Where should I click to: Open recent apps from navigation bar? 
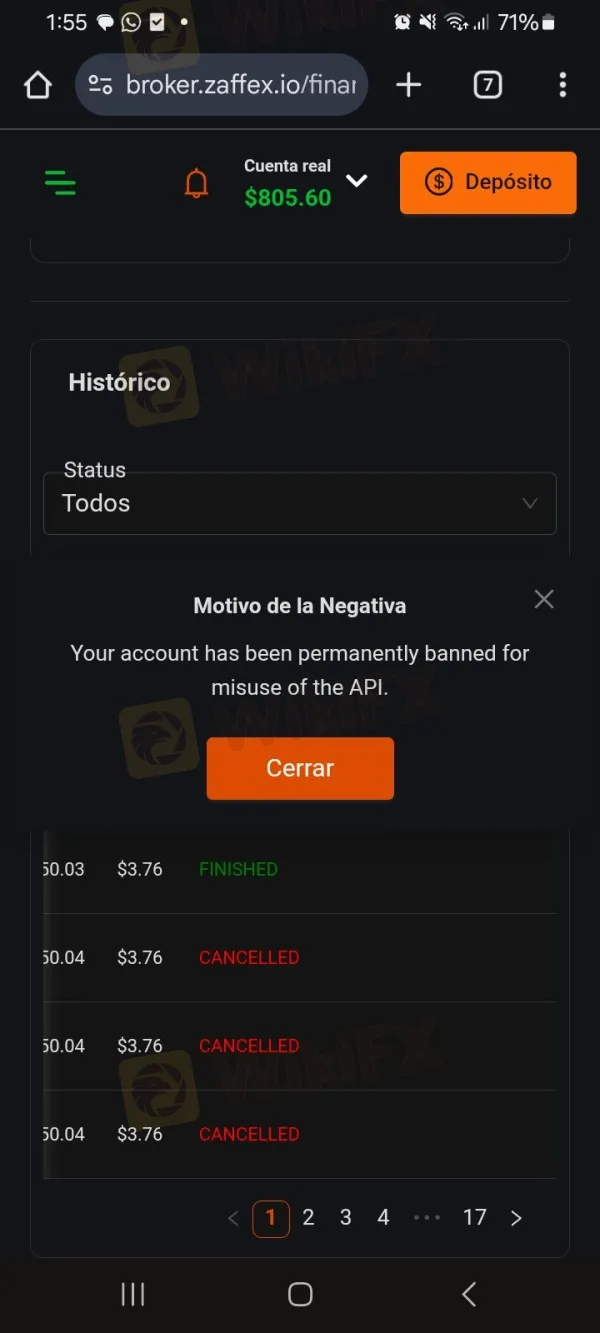(132, 1294)
